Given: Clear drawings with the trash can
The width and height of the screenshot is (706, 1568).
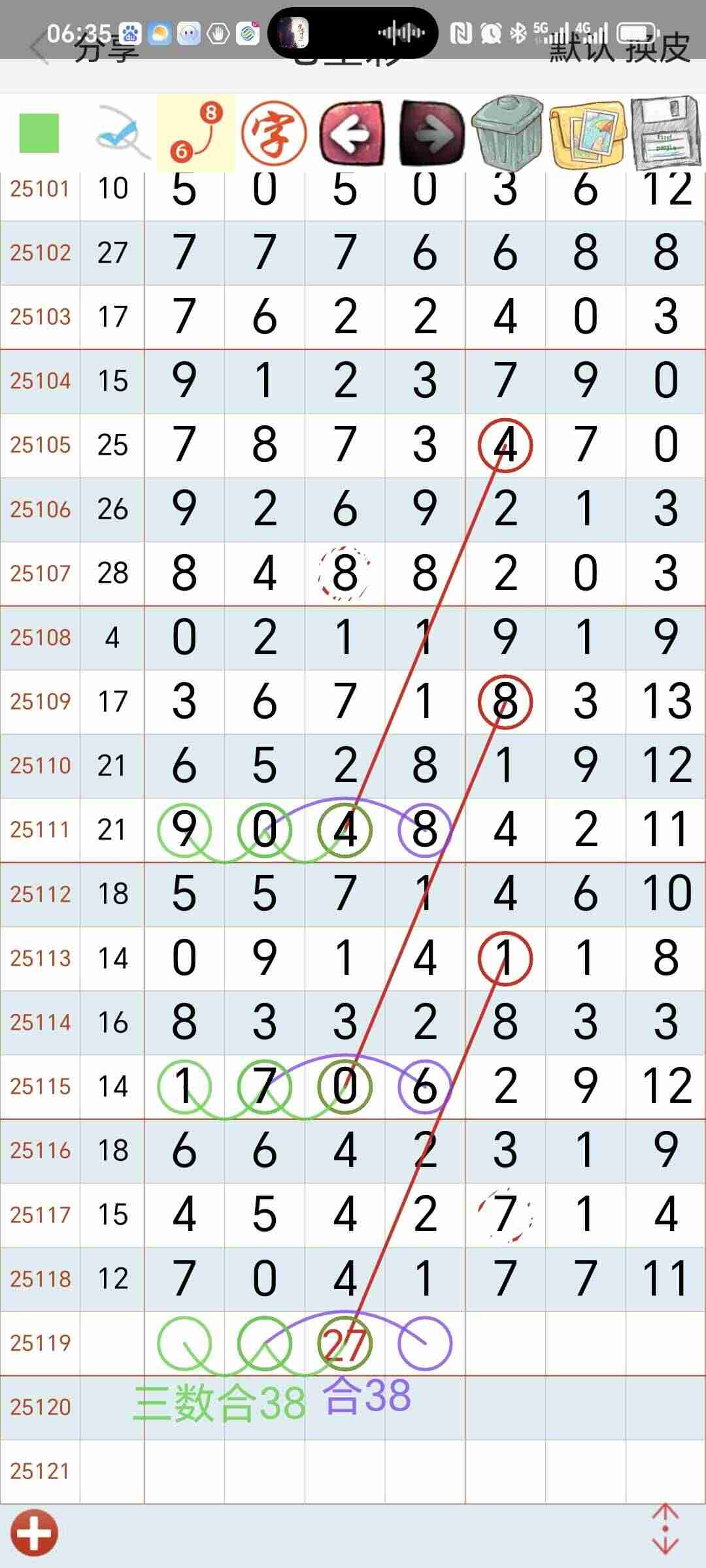Looking at the screenshot, I should coord(508,133).
